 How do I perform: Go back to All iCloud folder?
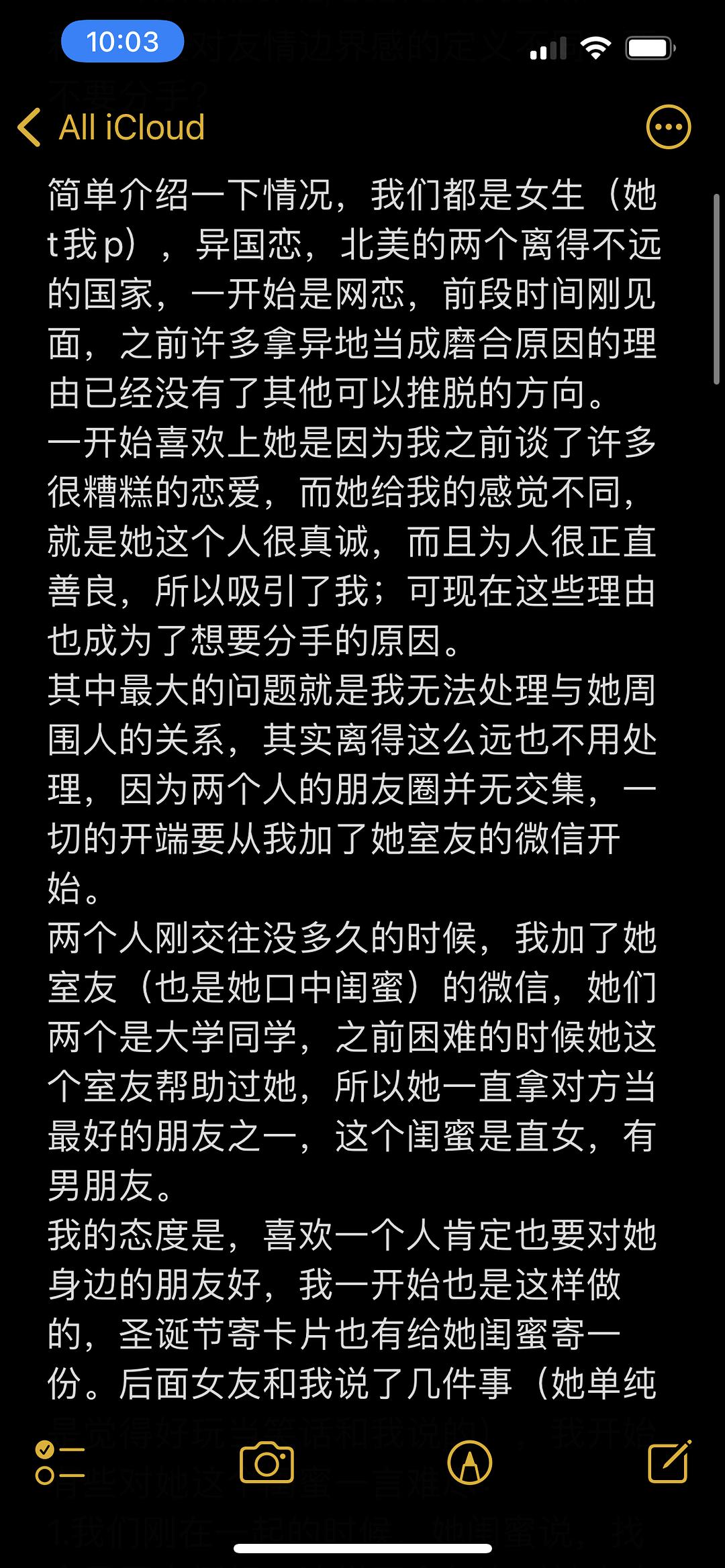coord(111,127)
